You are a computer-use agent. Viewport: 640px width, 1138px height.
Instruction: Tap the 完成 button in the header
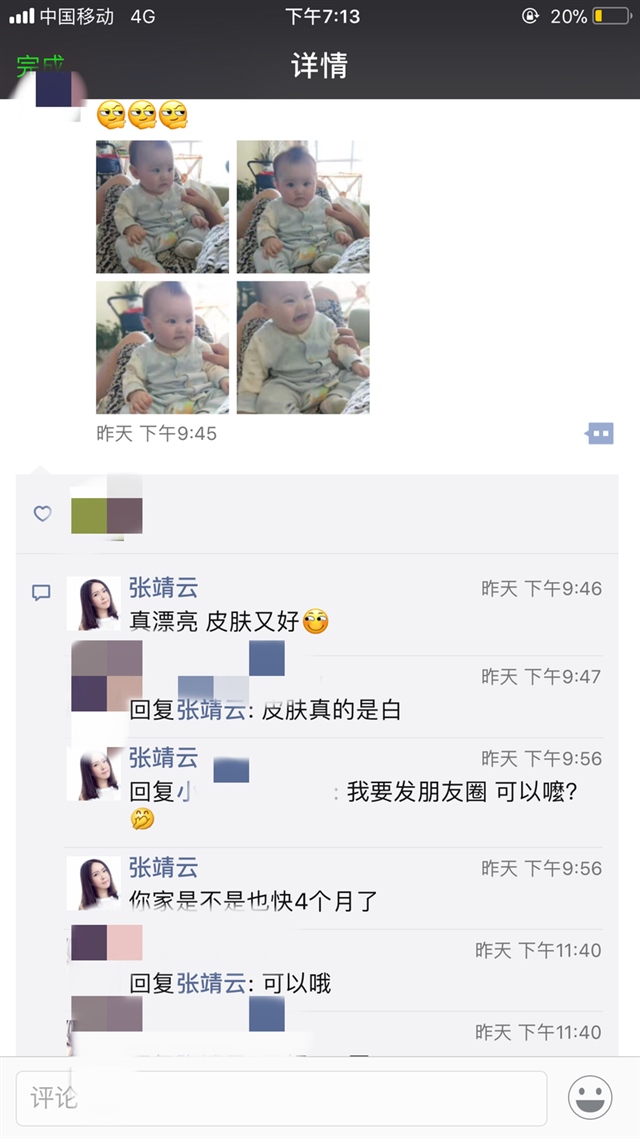pyautogui.click(x=40, y=67)
